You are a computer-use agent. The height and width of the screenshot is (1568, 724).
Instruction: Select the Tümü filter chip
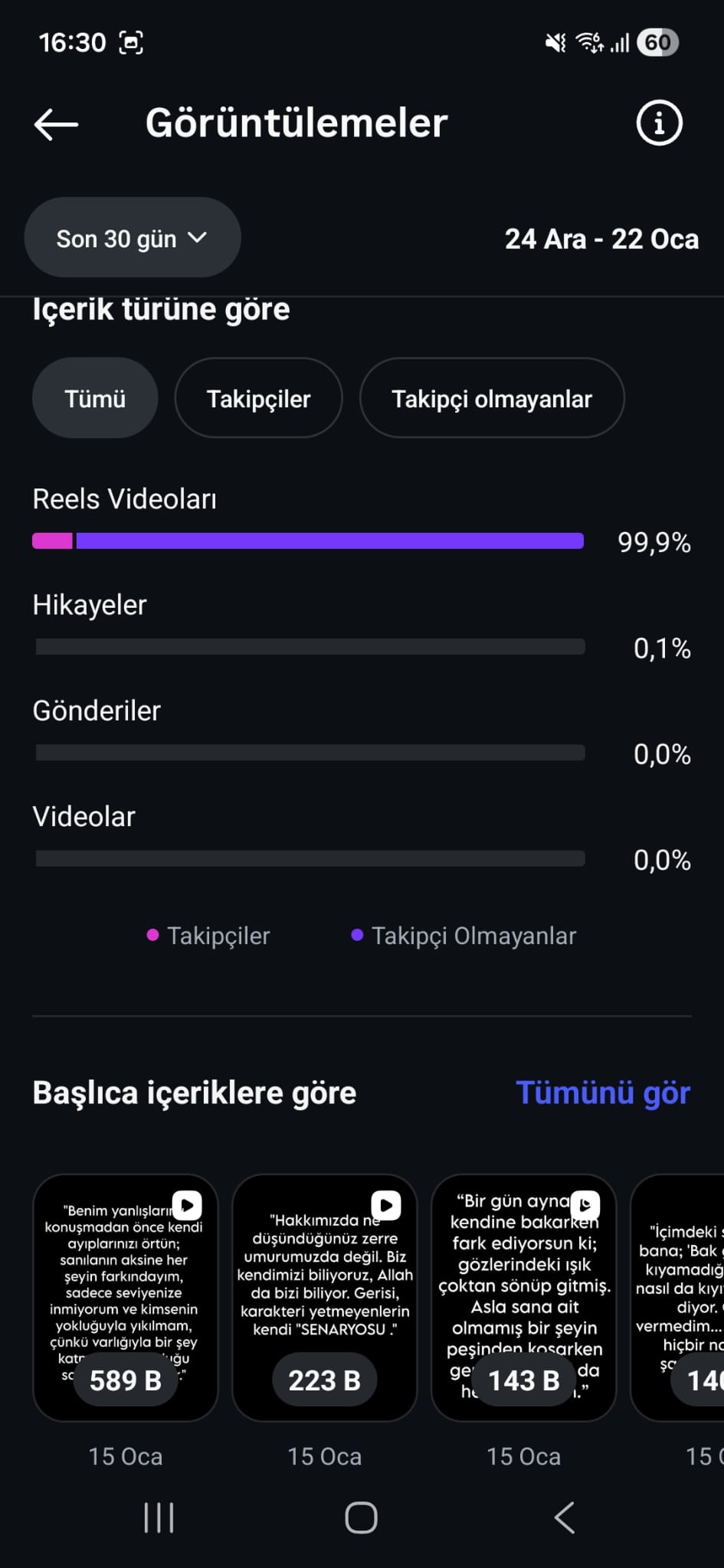pos(95,398)
